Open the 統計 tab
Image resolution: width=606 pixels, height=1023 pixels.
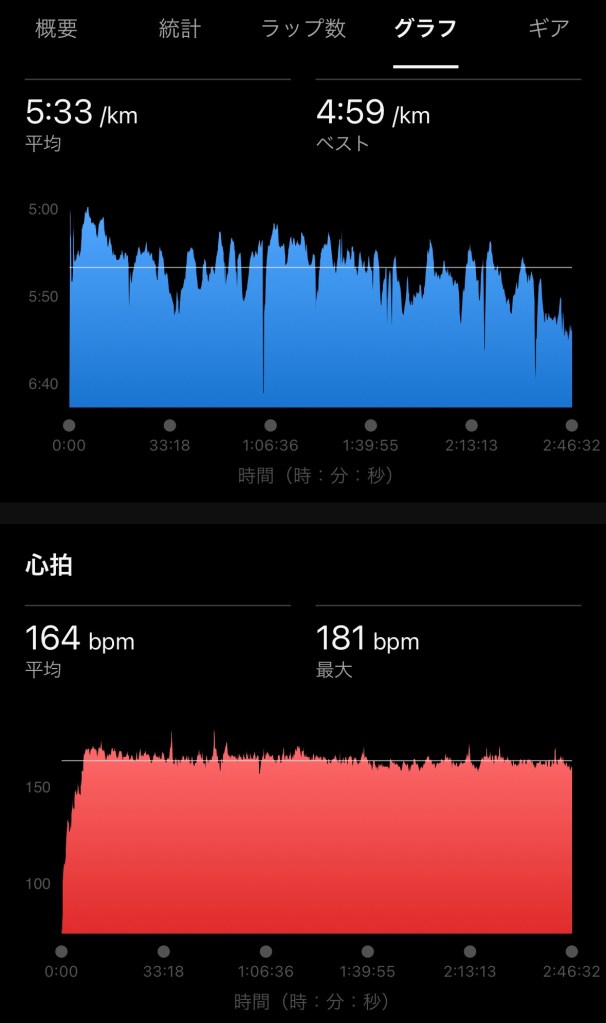click(x=180, y=29)
